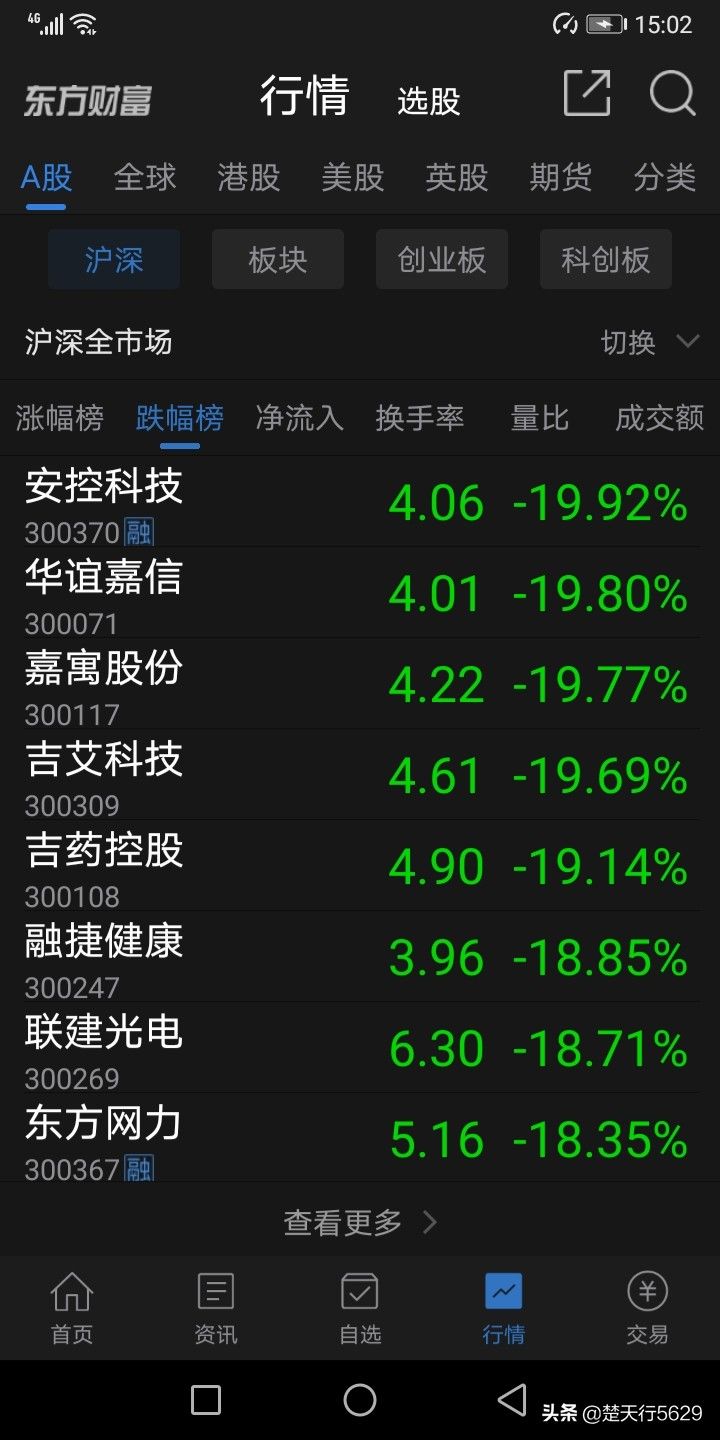Choose the 板块 chip
Image resolution: width=720 pixels, height=1440 pixels.
[278, 260]
